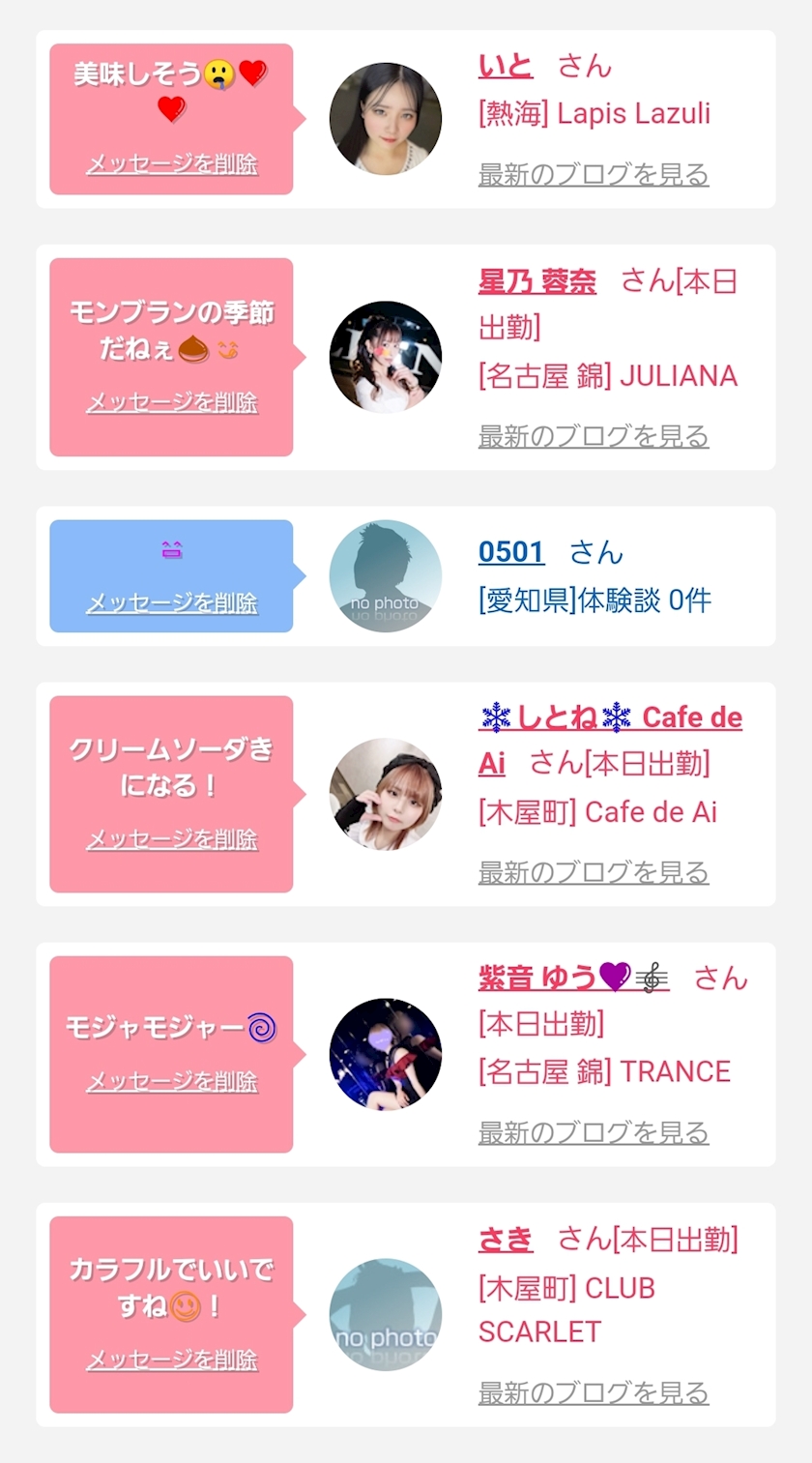Open 星乃 蓉奈's profile link

(536, 282)
